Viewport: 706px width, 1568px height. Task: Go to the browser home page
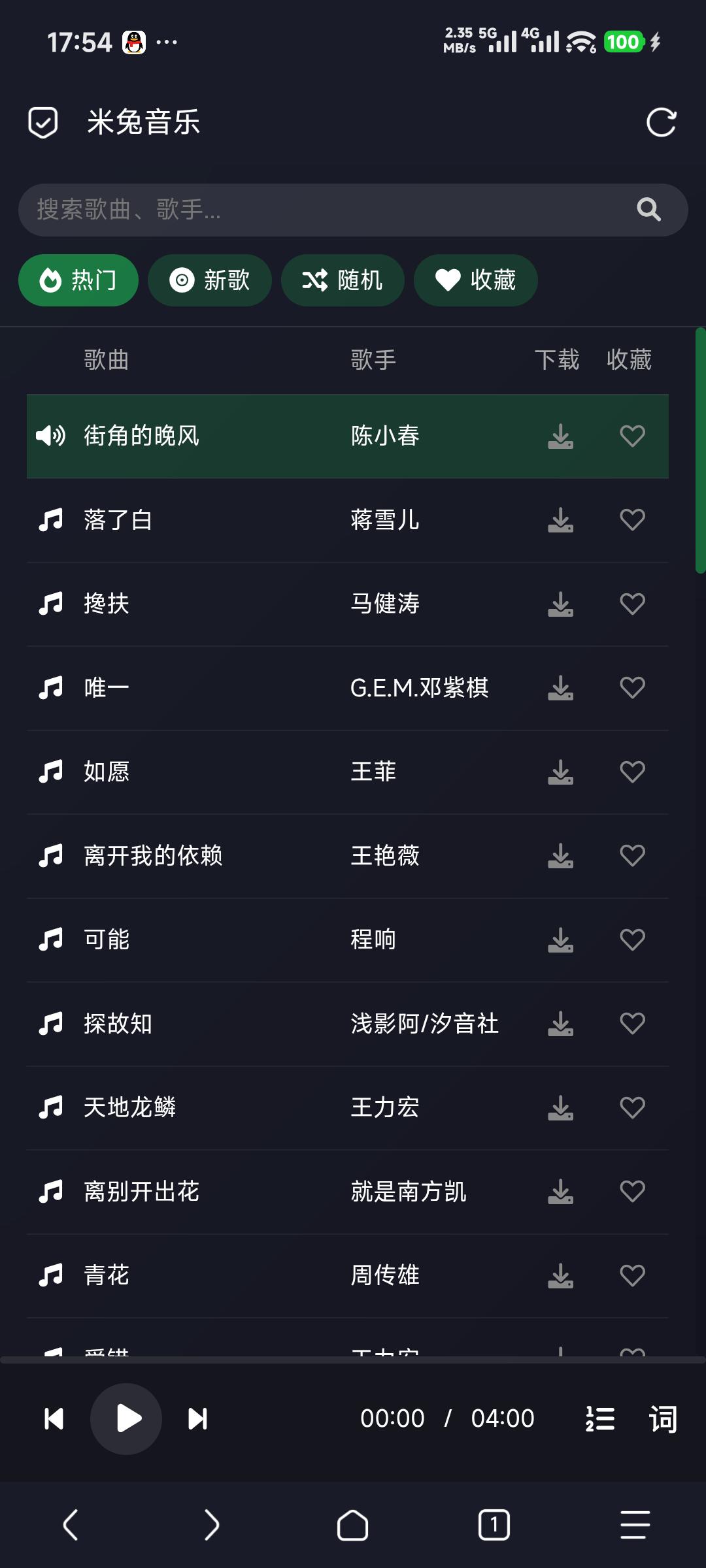click(352, 1526)
